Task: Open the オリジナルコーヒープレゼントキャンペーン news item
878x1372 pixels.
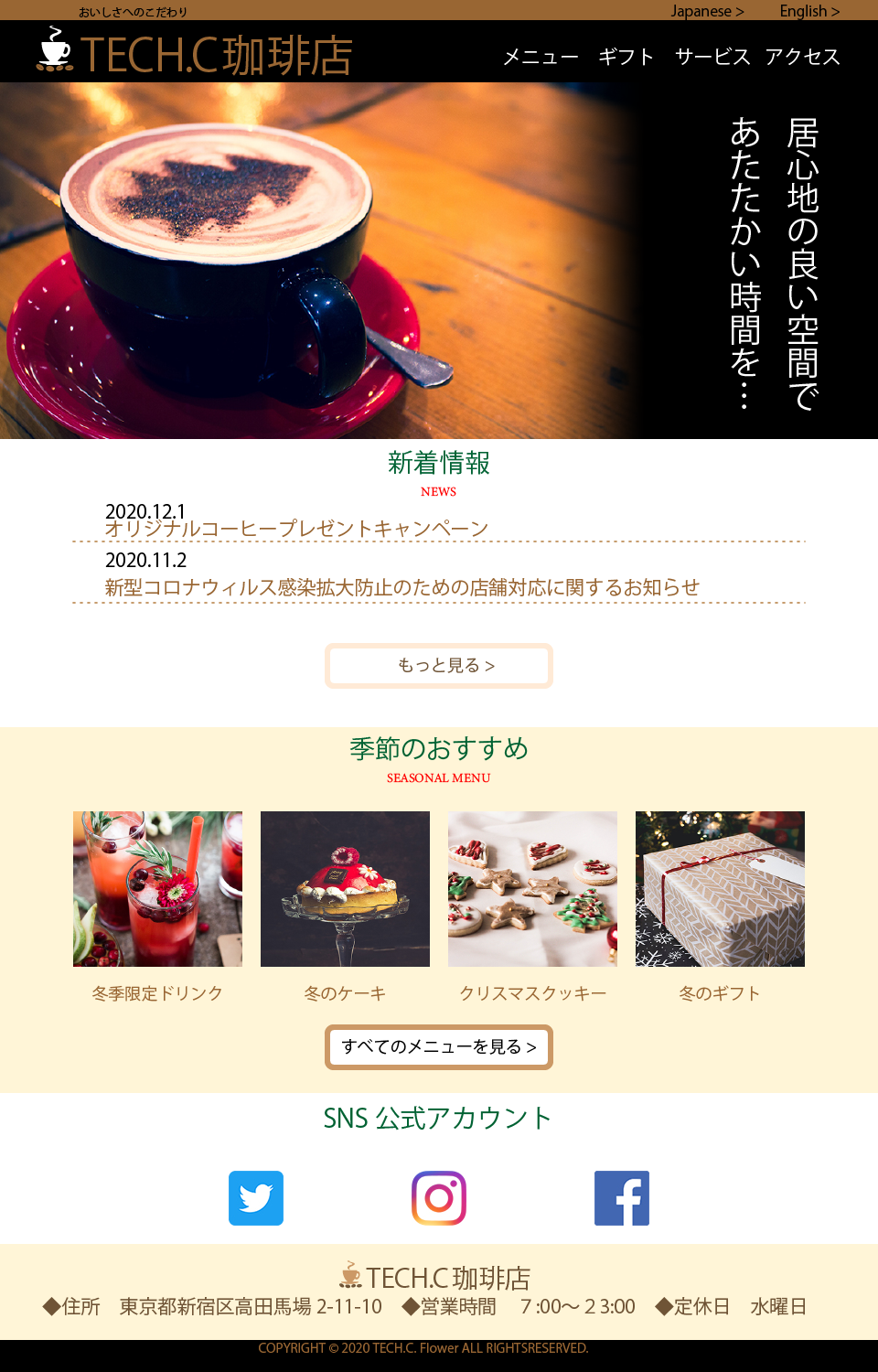Action: (x=296, y=529)
